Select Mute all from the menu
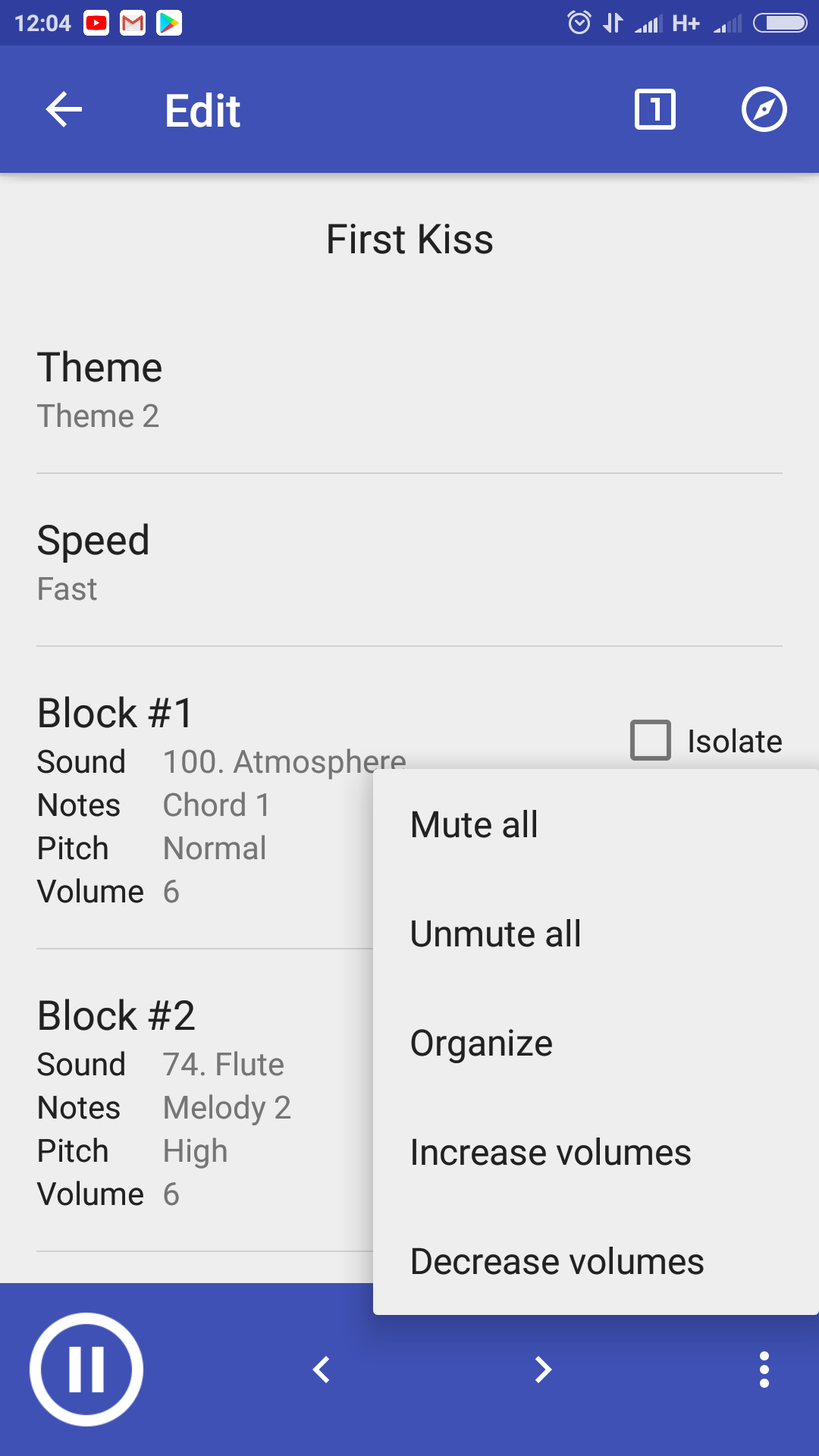This screenshot has height=1456, width=819. 596,824
